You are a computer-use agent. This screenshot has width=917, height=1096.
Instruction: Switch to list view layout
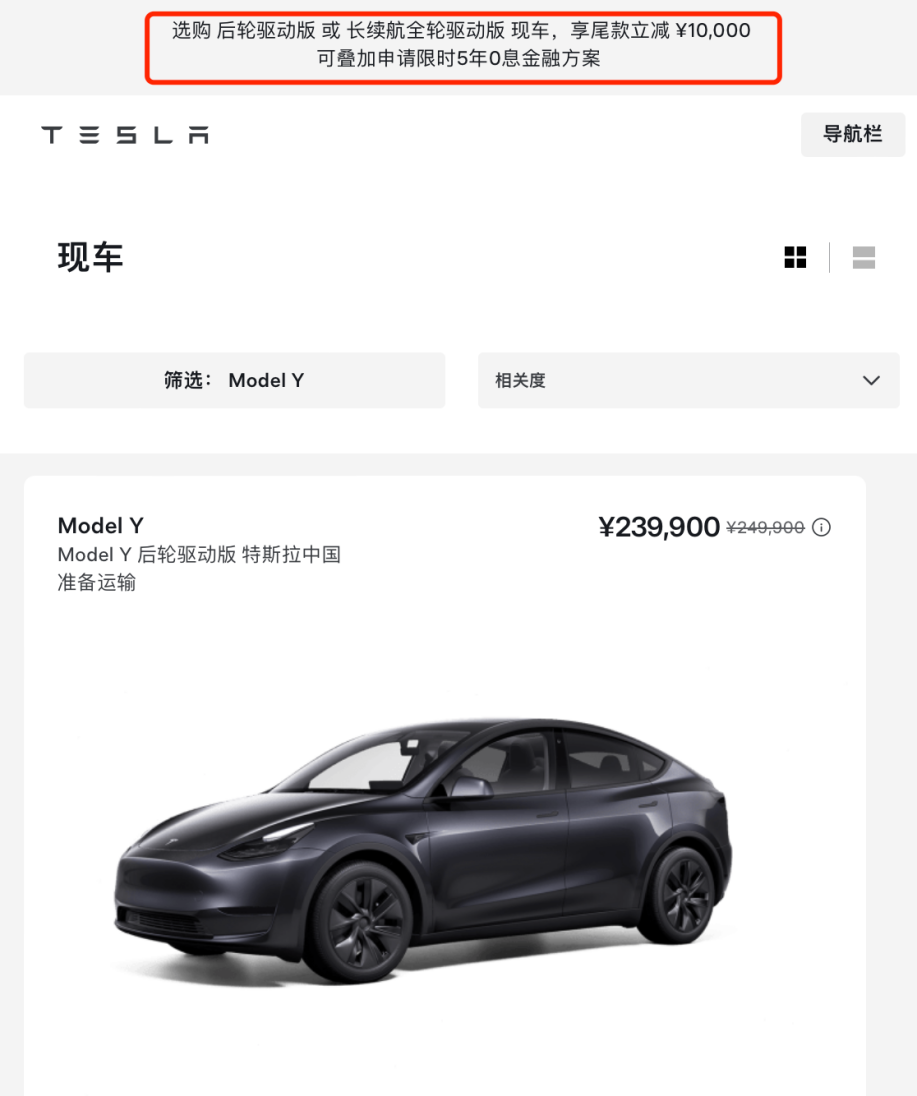click(863, 258)
